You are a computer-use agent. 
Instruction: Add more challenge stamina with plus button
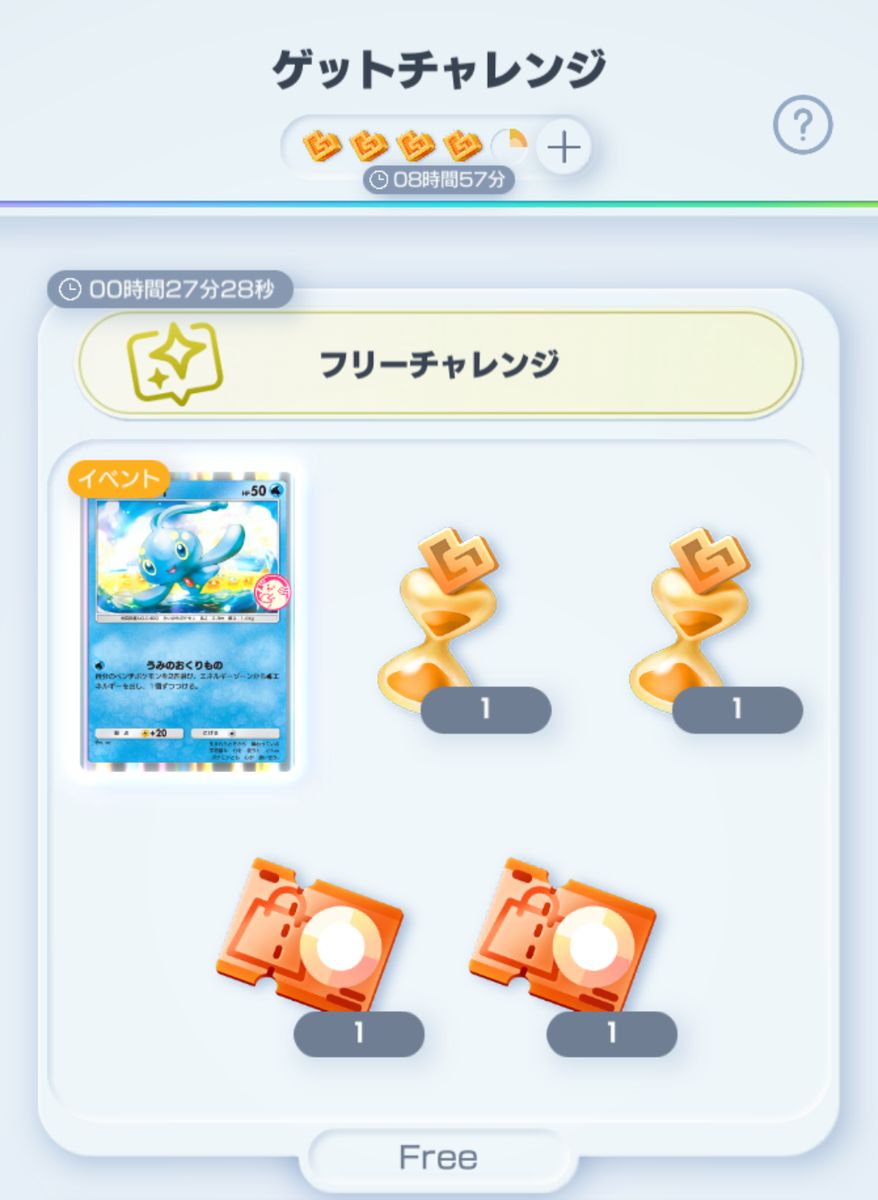564,148
